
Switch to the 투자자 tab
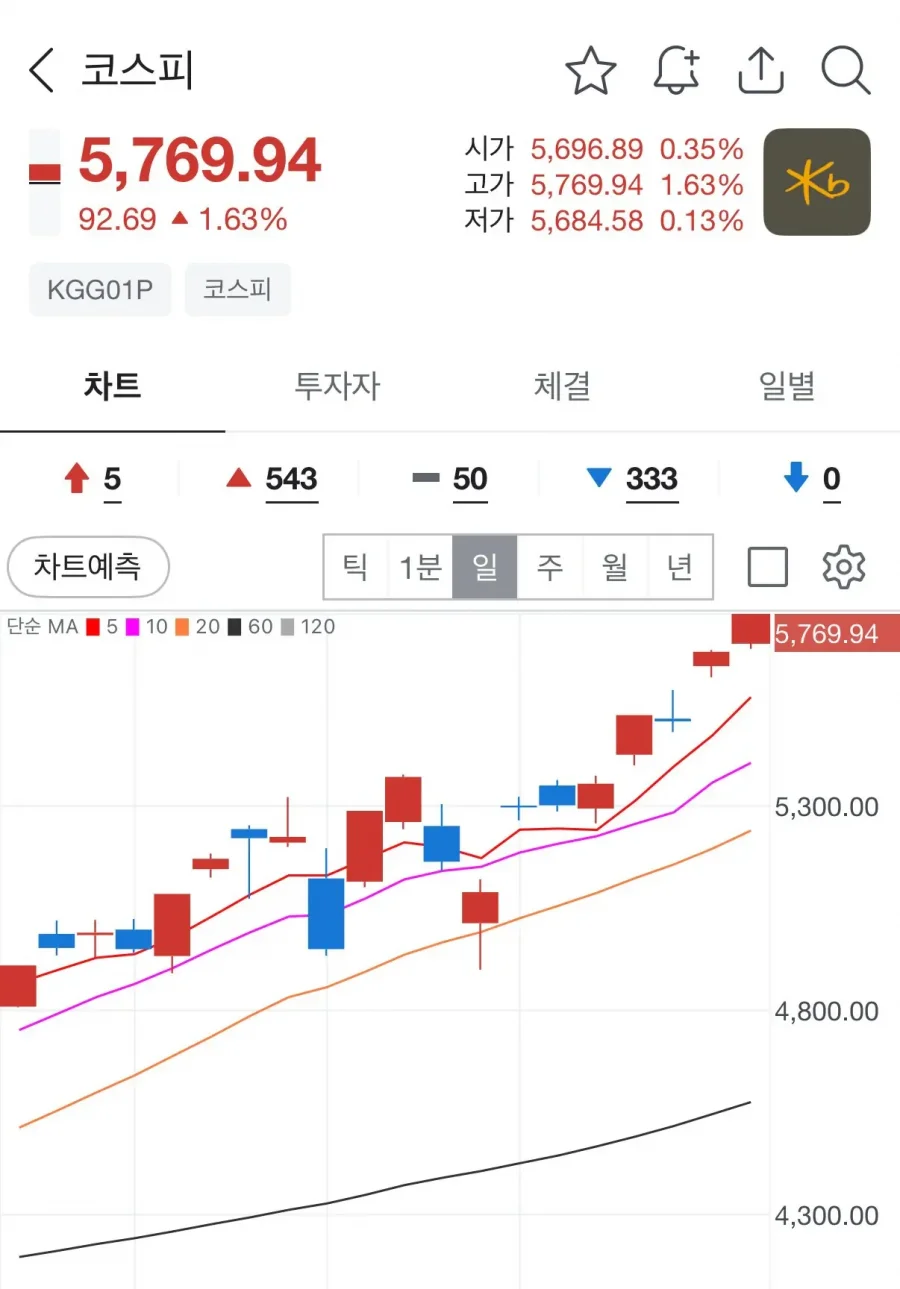(337, 387)
